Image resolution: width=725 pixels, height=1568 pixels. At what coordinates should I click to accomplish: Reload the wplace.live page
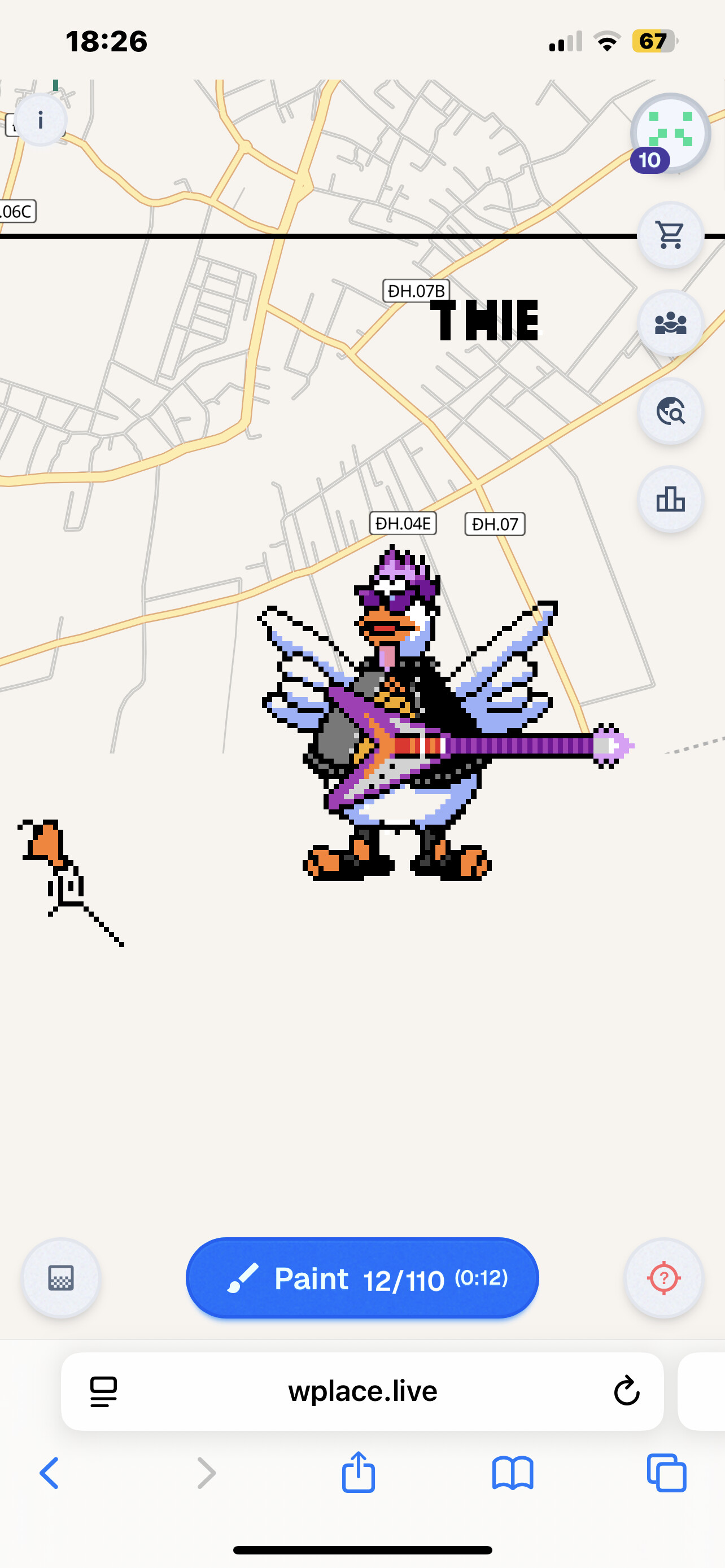[626, 1391]
